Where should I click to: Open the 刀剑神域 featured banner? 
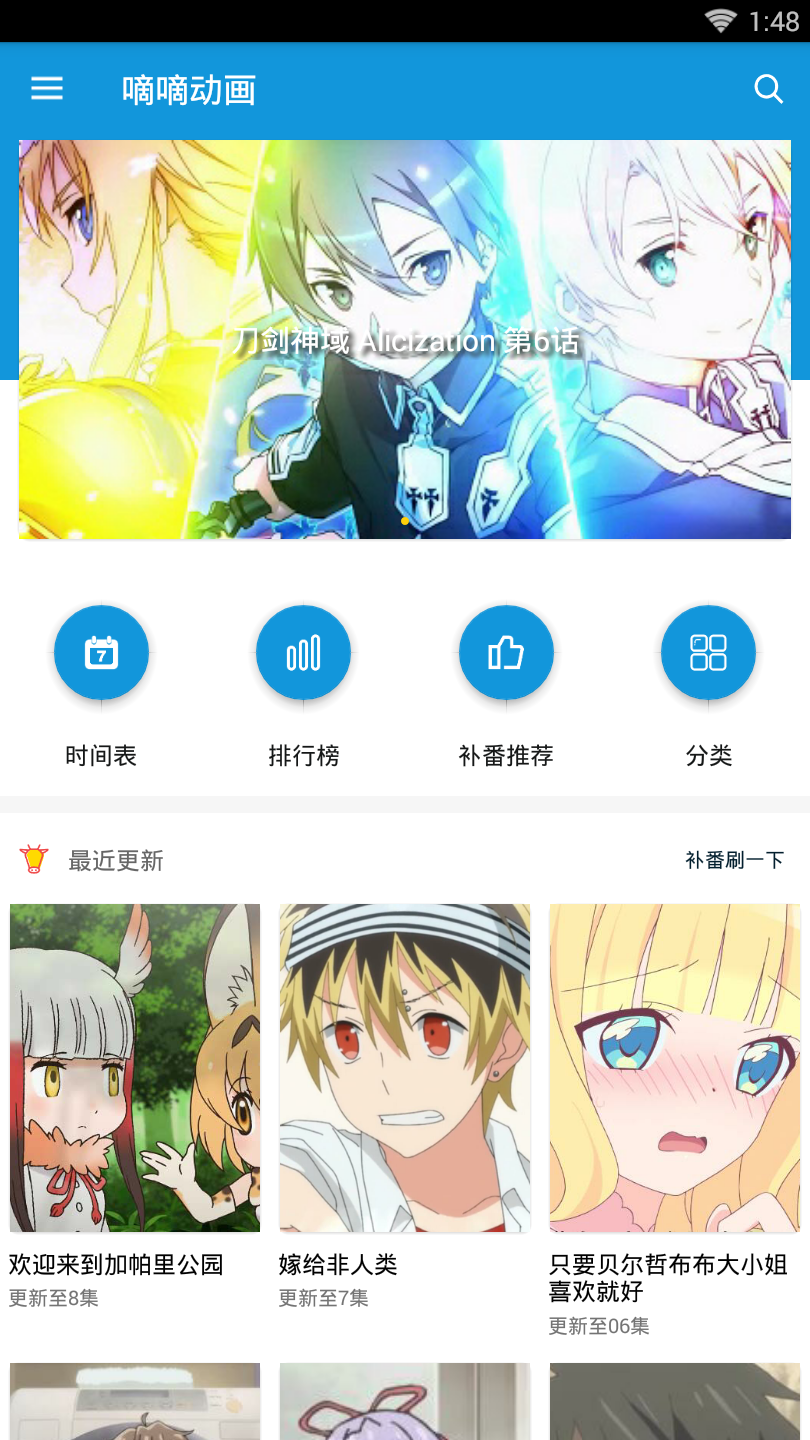pos(404,338)
